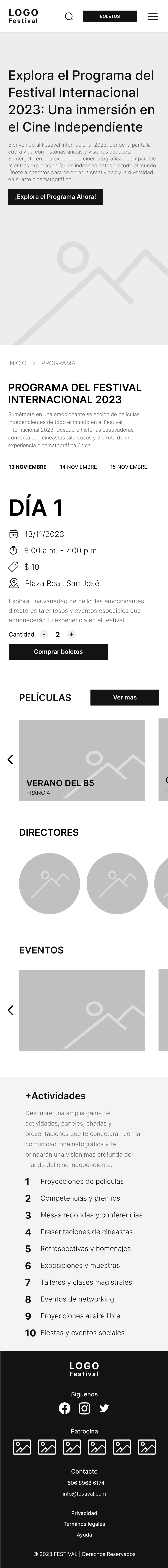Select the 13 NOVIEMBRE tab
Viewport: 168px width, 1568px height.
click(27, 467)
